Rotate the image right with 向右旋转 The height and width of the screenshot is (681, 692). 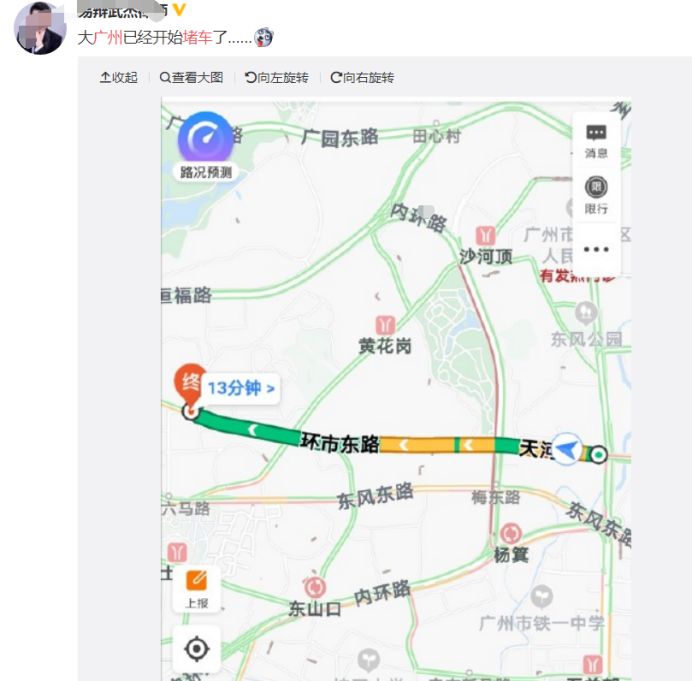pyautogui.click(x=362, y=78)
